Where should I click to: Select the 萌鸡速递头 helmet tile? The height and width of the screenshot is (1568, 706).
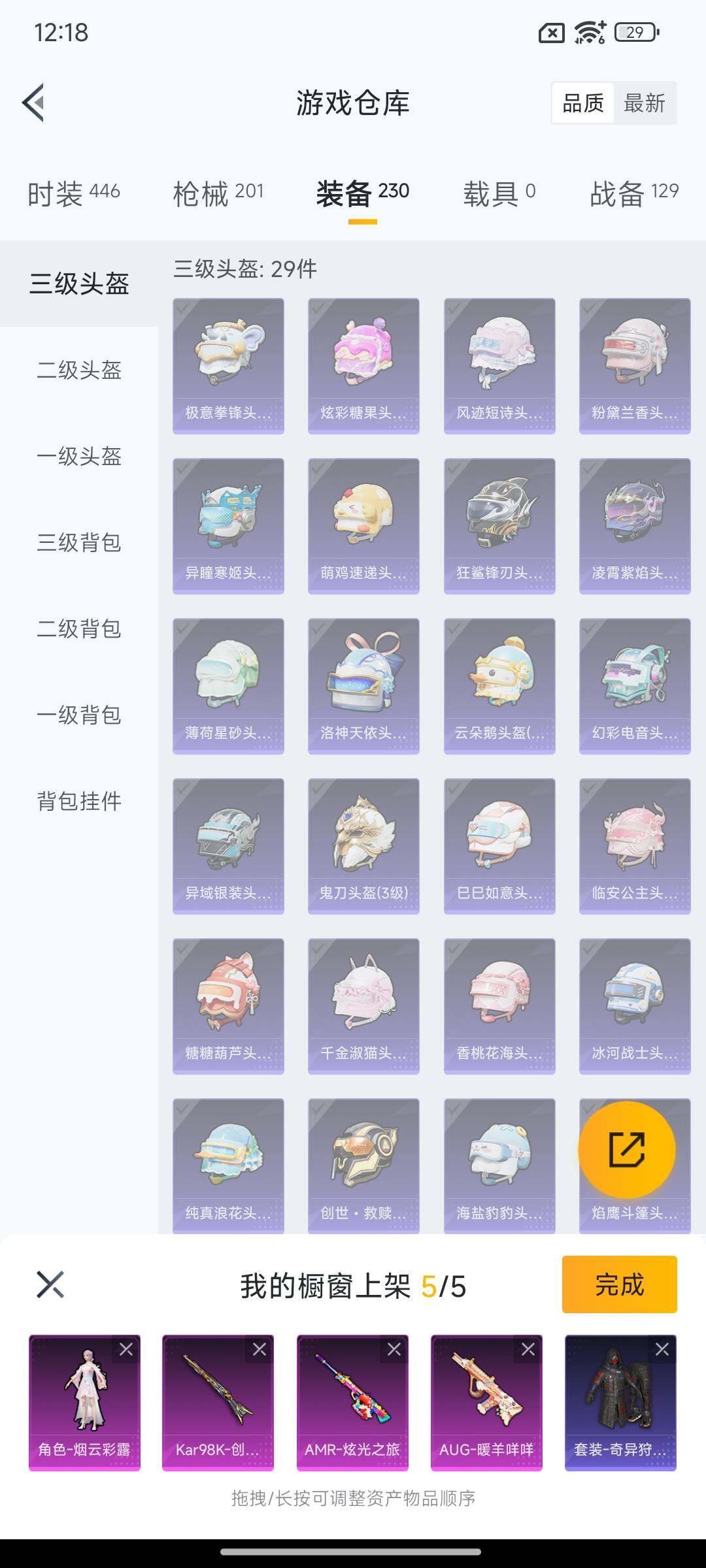[x=363, y=526]
